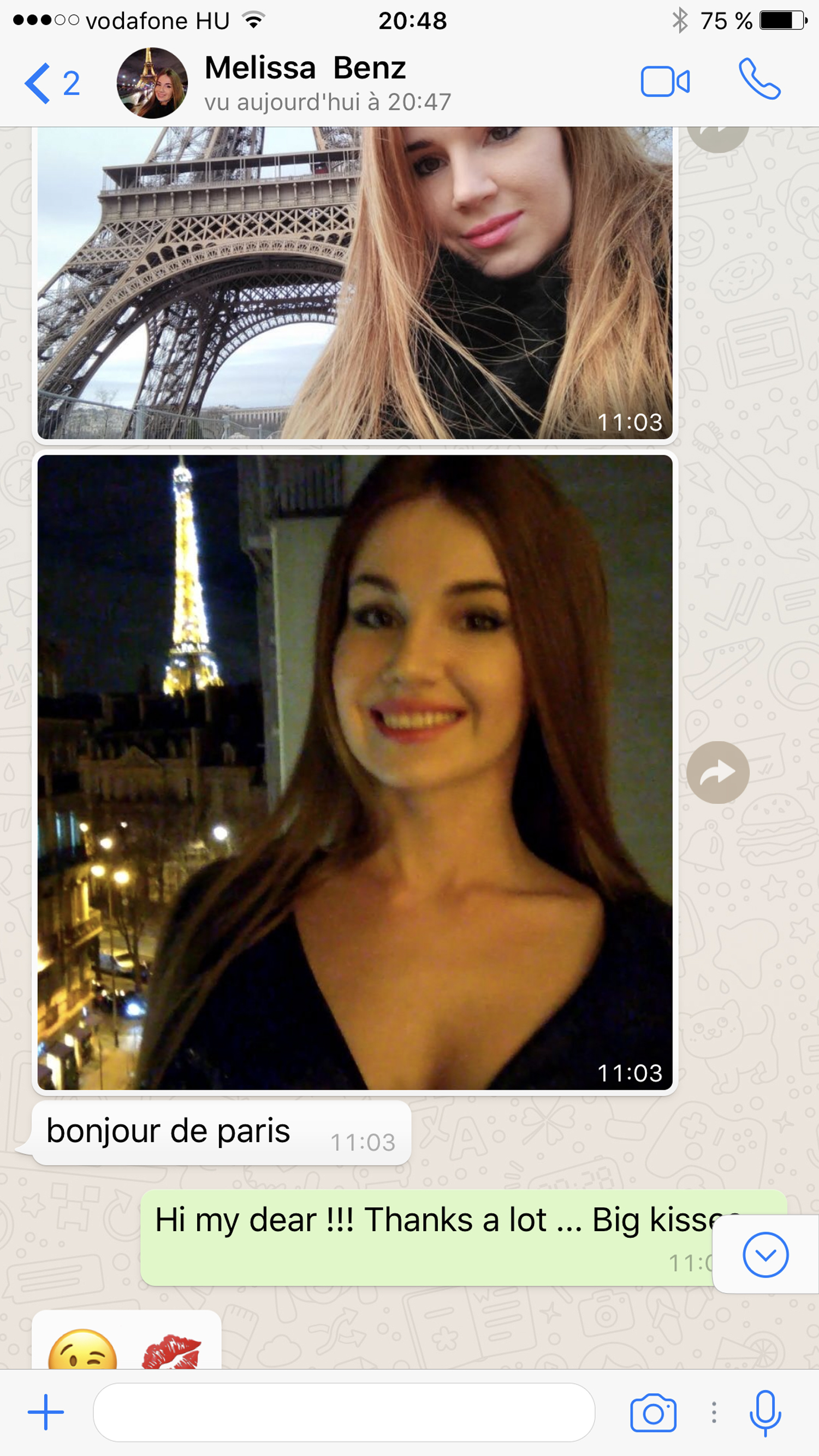
Task: Open the camera to take a photo
Action: tap(653, 1412)
